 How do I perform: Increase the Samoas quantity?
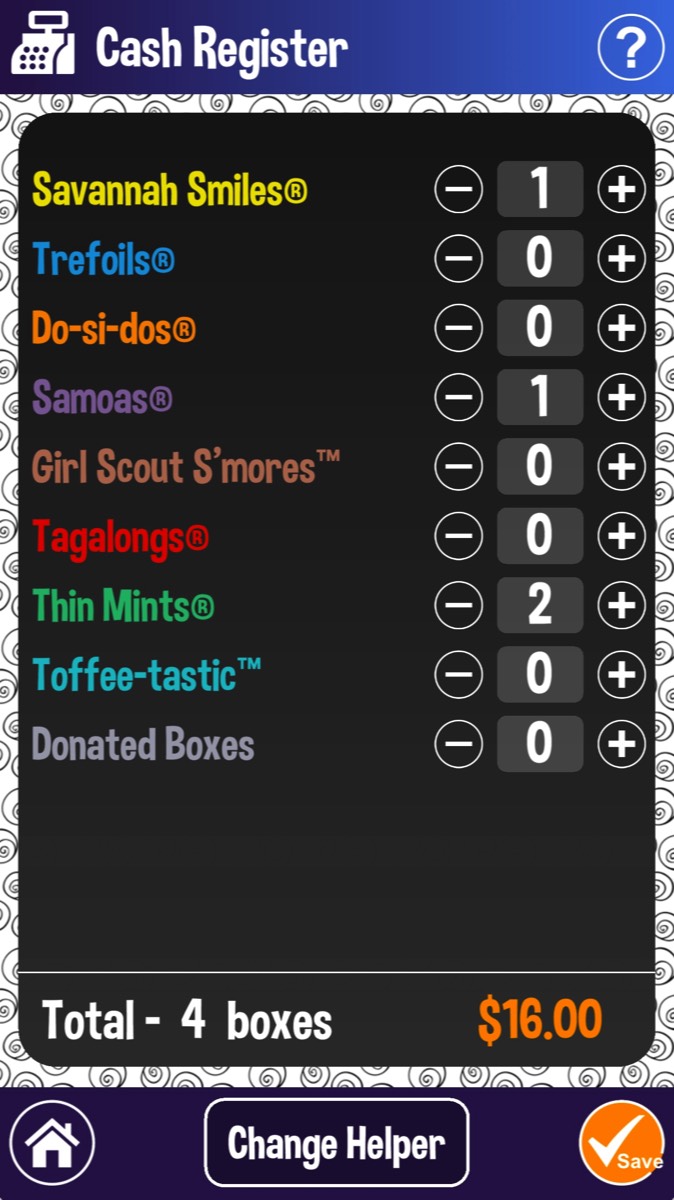click(x=622, y=398)
